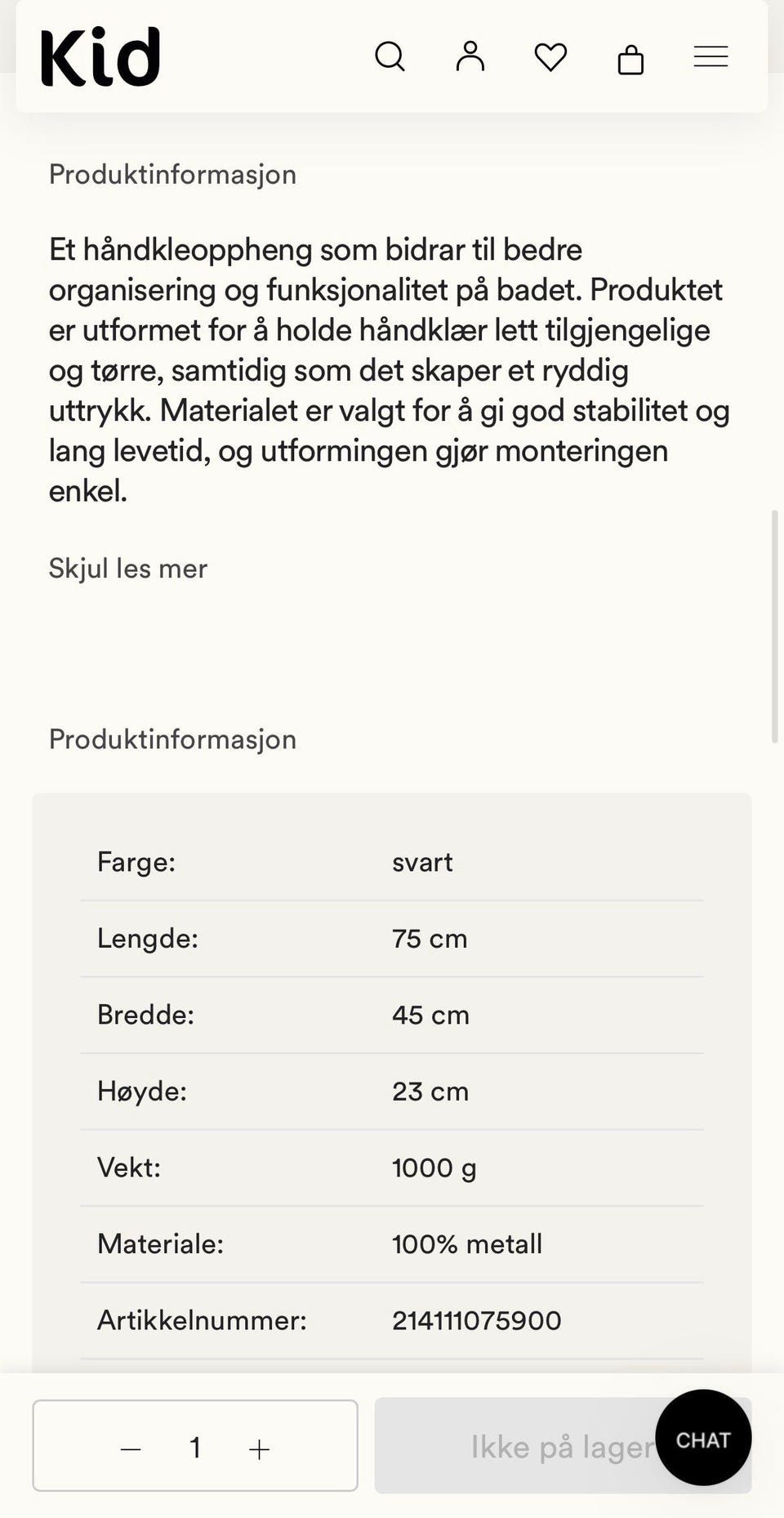The height and width of the screenshot is (1518, 784).
Task: Open the account profile icon
Action: coord(470,56)
